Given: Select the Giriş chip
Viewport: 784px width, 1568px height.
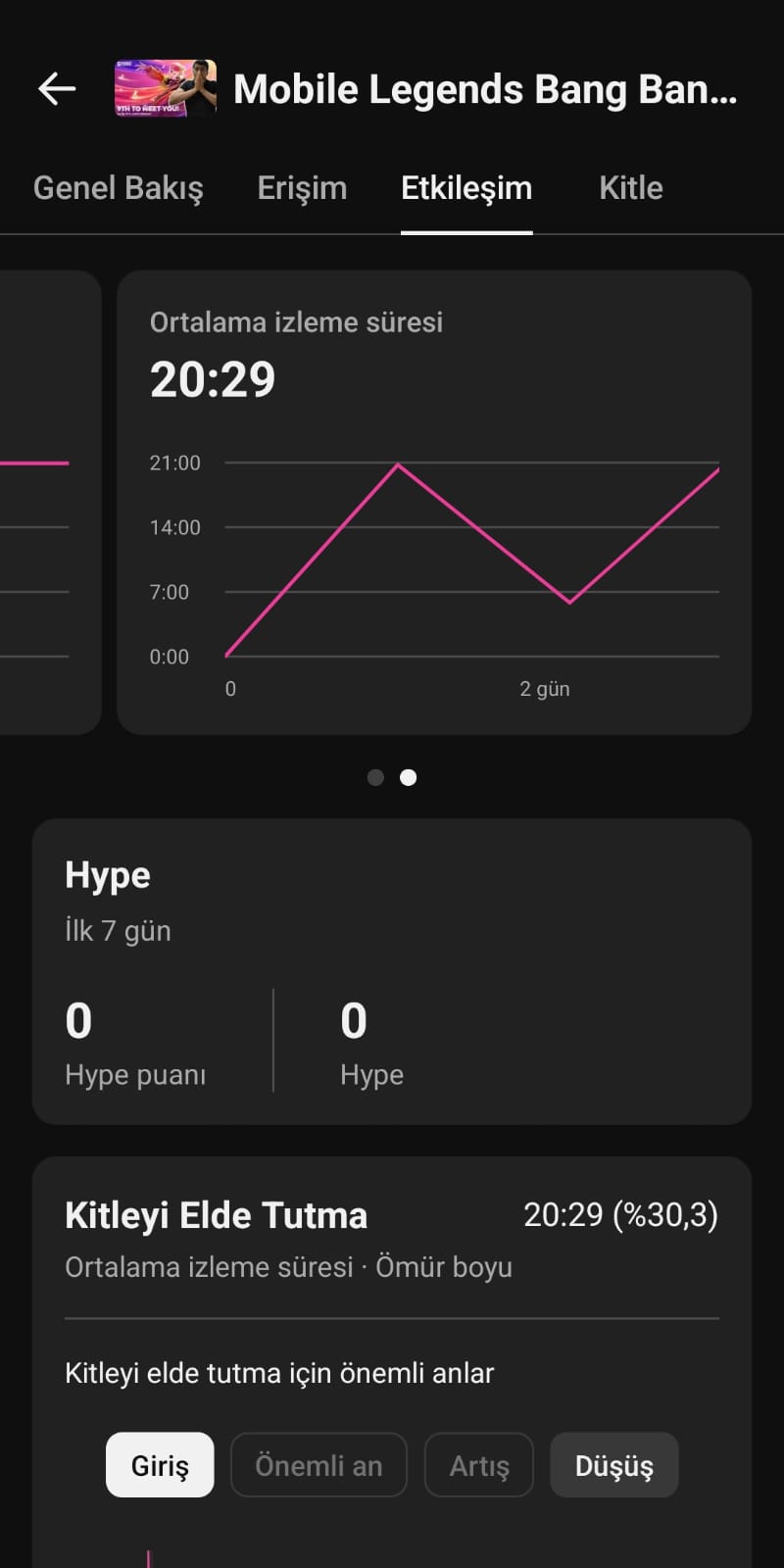Looking at the screenshot, I should click(160, 1465).
